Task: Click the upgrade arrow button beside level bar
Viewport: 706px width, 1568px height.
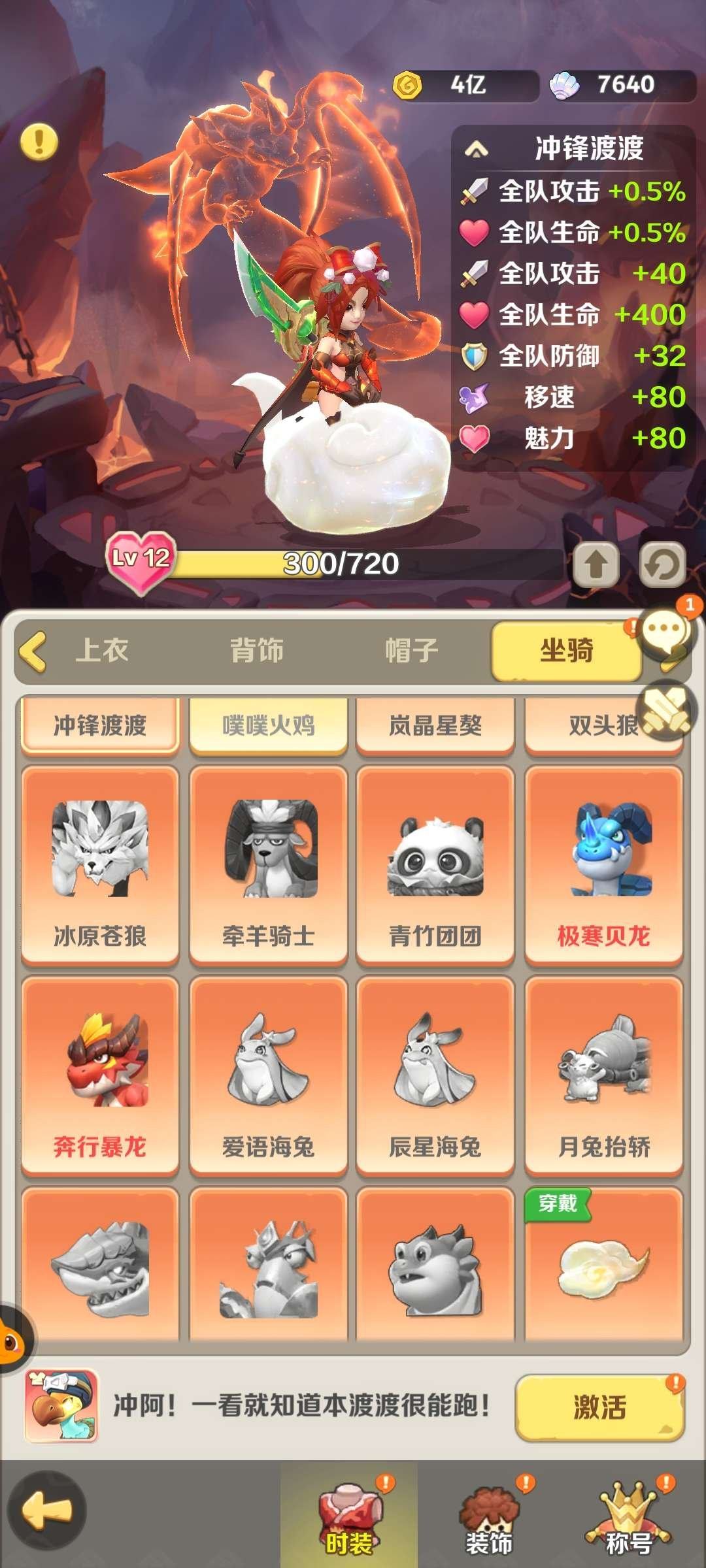Action: (x=596, y=563)
